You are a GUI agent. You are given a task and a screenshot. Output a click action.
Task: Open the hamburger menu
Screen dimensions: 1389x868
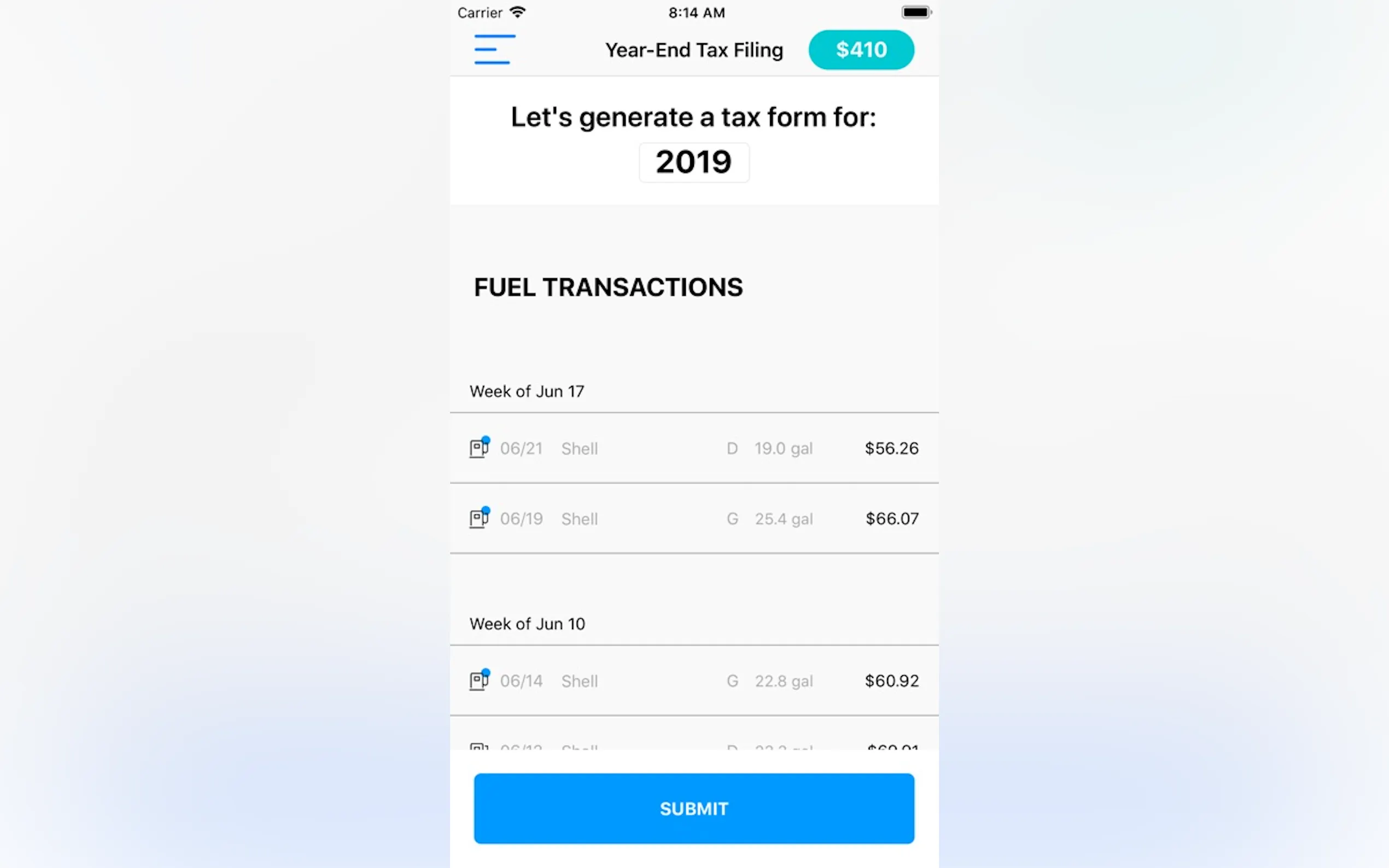click(x=492, y=49)
